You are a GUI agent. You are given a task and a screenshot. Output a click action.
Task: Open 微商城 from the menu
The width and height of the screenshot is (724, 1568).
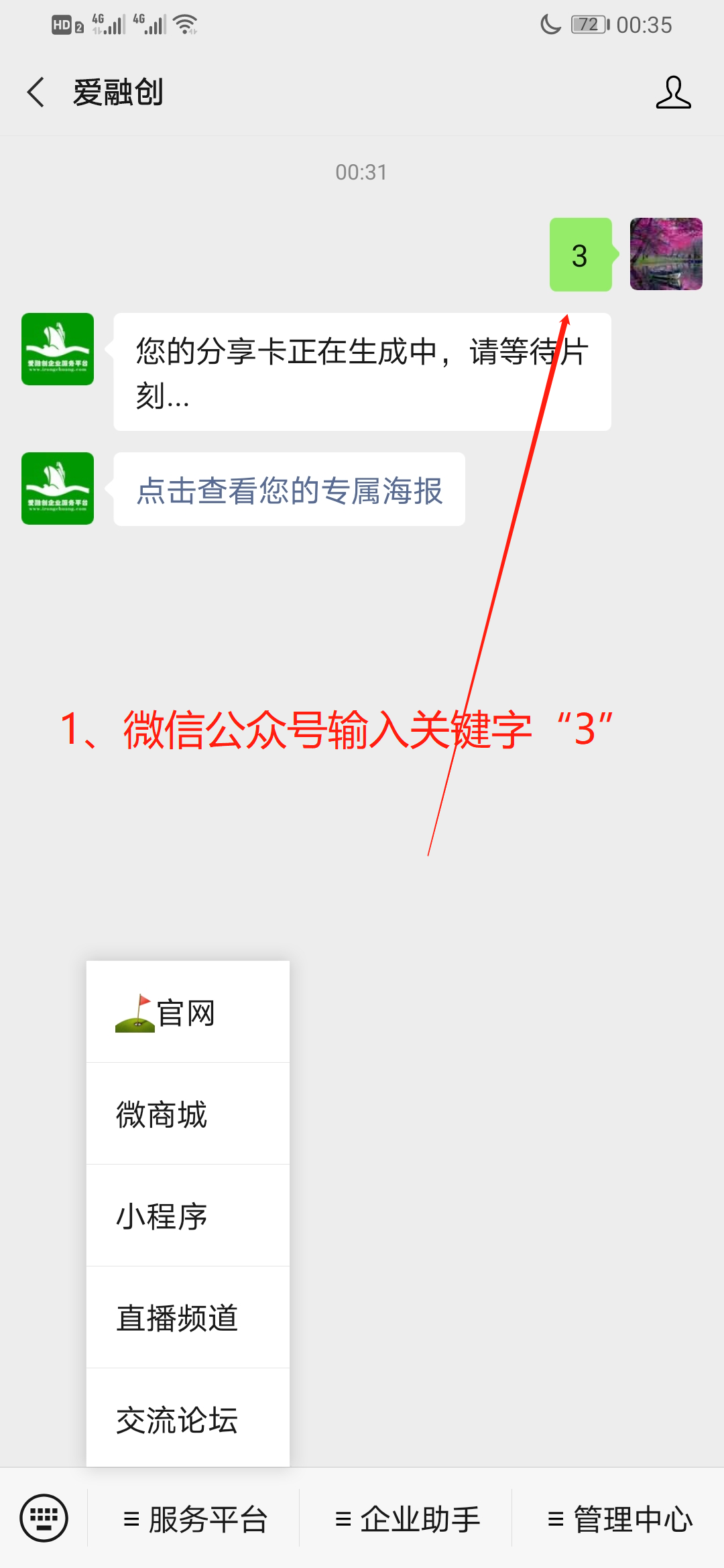[x=187, y=1114]
